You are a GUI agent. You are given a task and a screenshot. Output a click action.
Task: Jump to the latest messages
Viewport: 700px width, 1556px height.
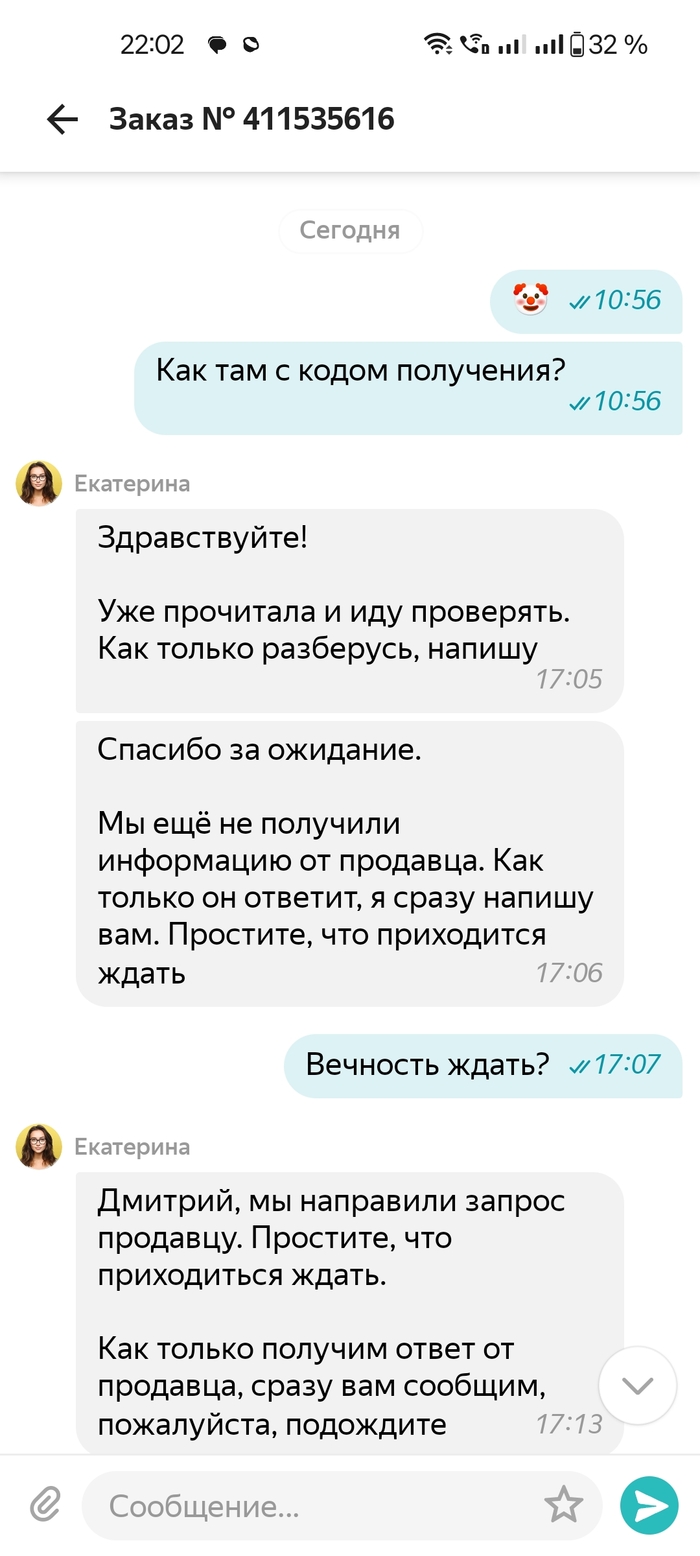(x=637, y=1385)
